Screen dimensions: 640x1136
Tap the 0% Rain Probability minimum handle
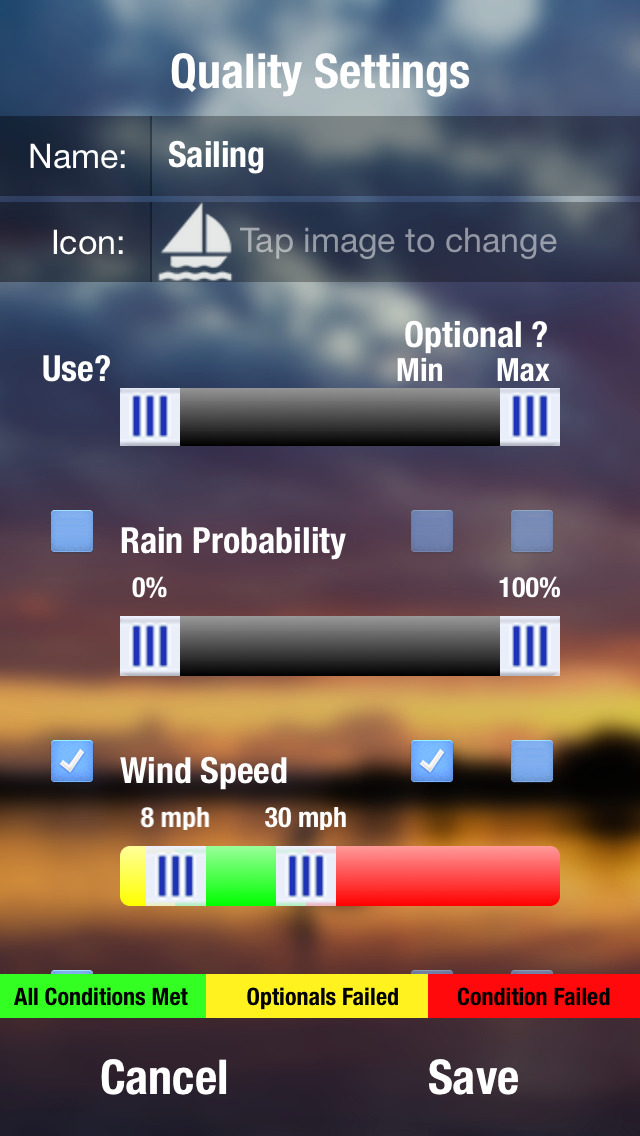[150, 646]
